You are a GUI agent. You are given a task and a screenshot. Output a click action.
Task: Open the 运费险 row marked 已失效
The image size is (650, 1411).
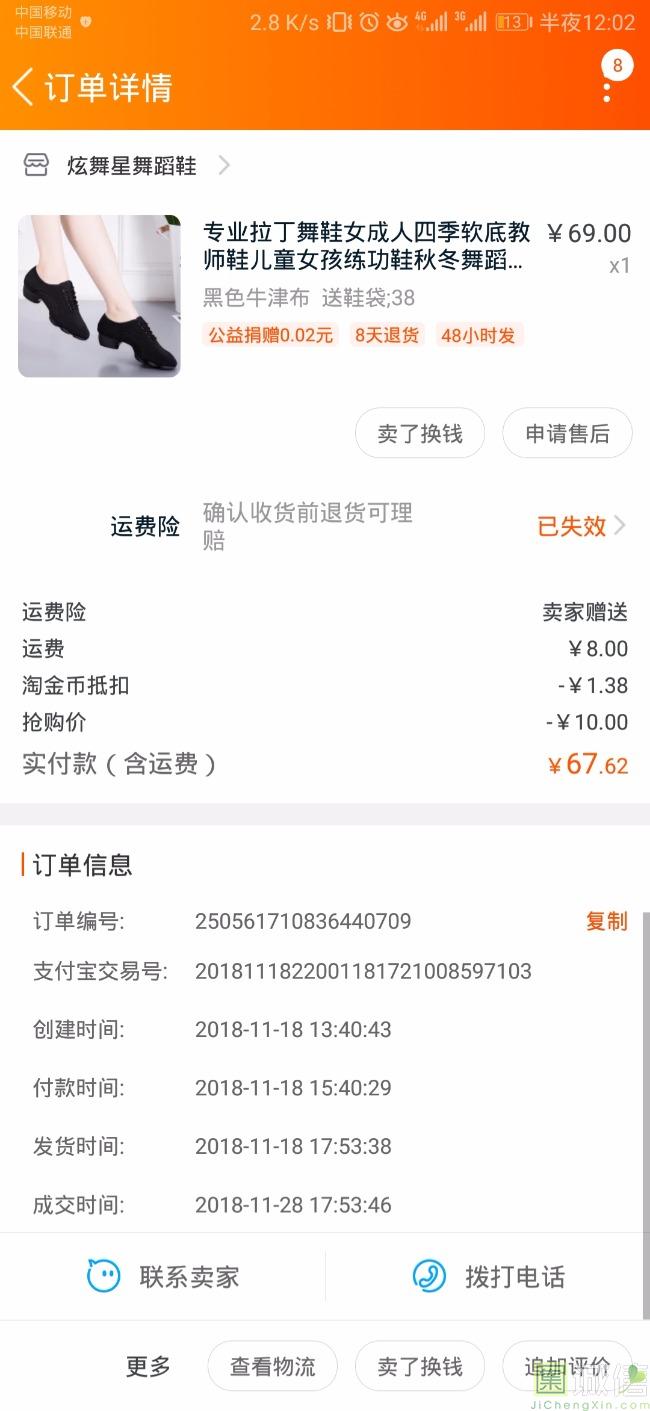click(x=325, y=526)
